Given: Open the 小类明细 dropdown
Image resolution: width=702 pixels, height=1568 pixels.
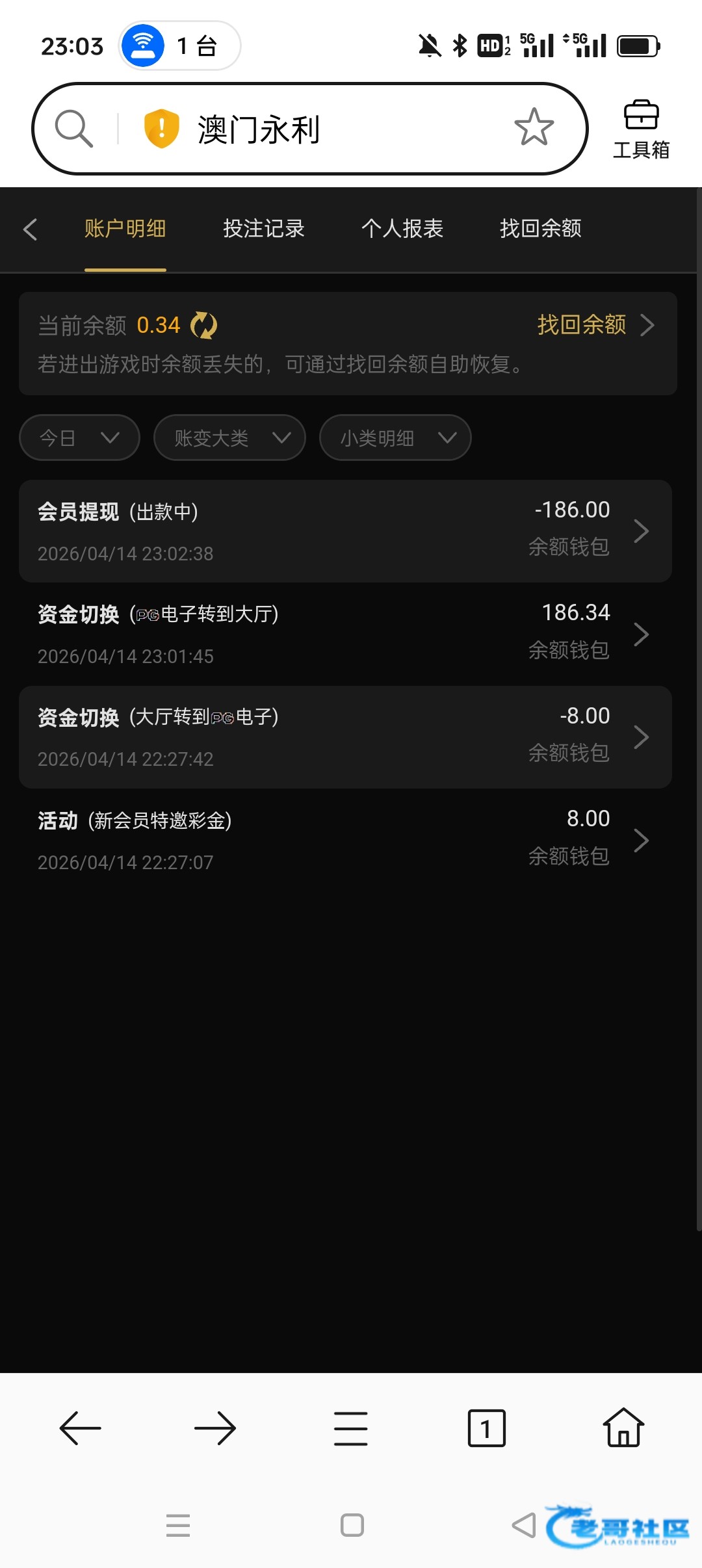Looking at the screenshot, I should pyautogui.click(x=395, y=438).
